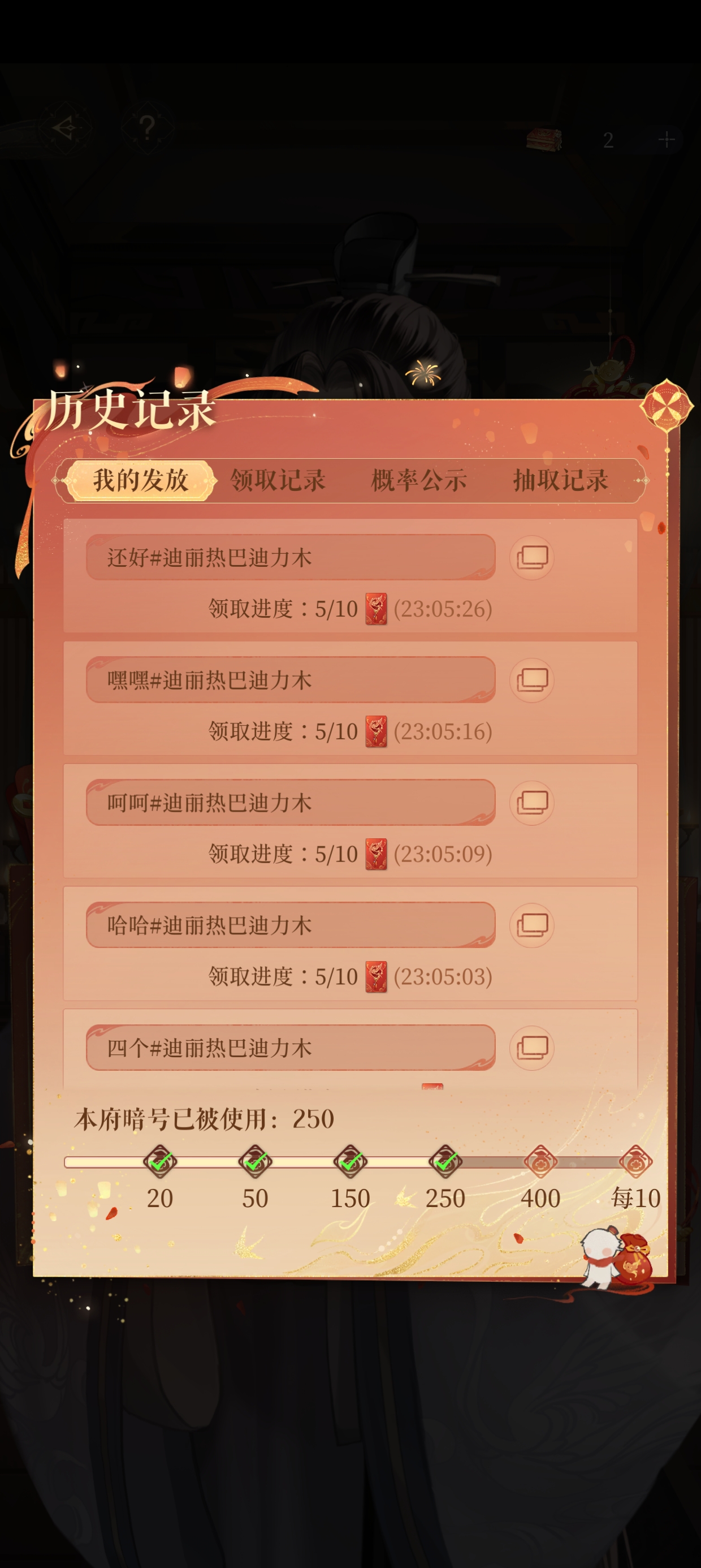Copy the code 嘿嘿#迪丽热巴迪力木
The height and width of the screenshot is (1568, 701).
[x=532, y=680]
